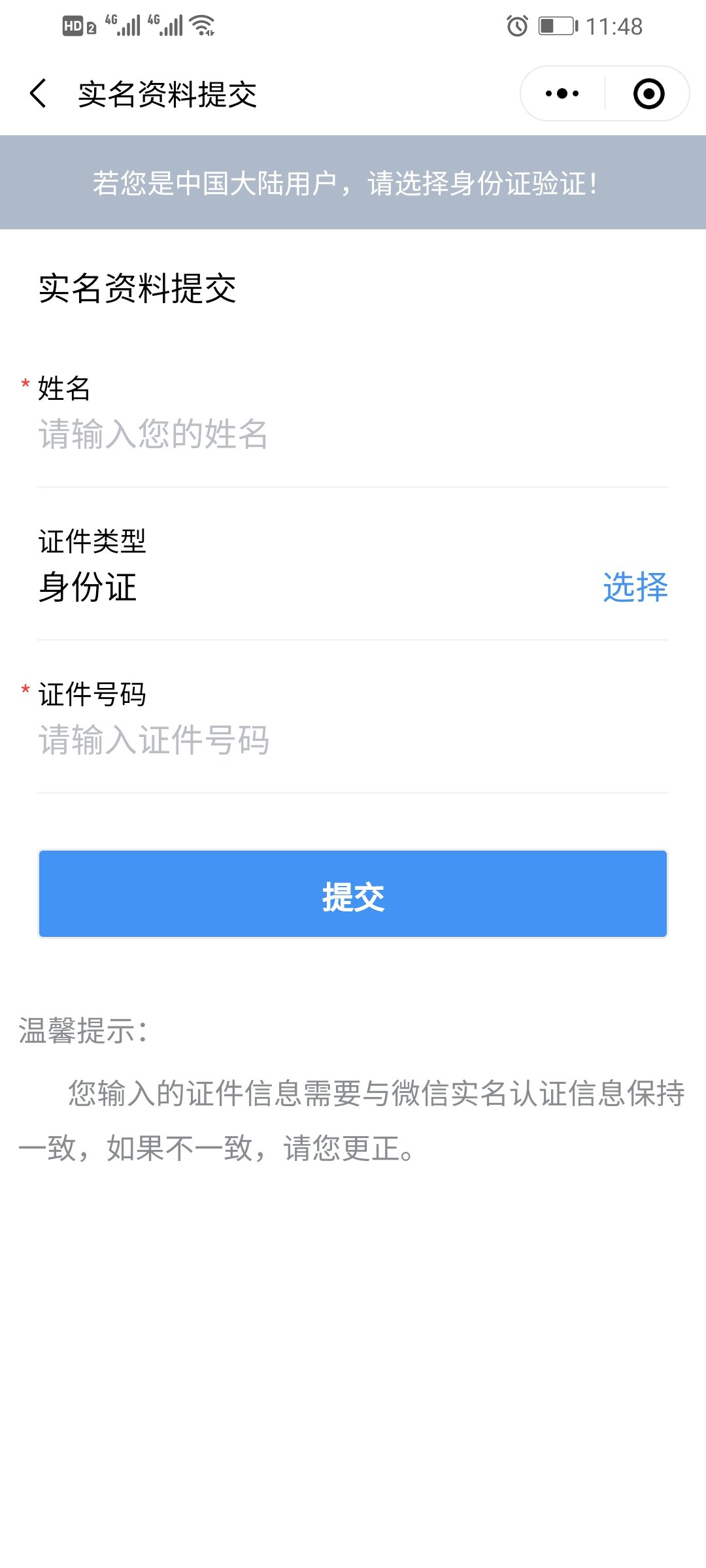Focus the 姓名 name input field
The width and height of the screenshot is (706, 1568).
[353, 434]
